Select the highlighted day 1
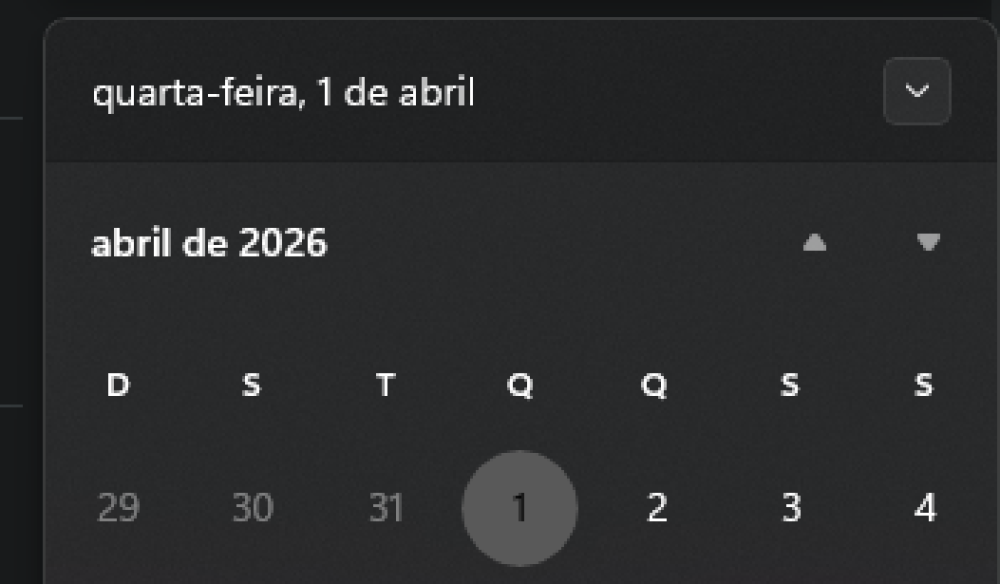 coord(520,508)
